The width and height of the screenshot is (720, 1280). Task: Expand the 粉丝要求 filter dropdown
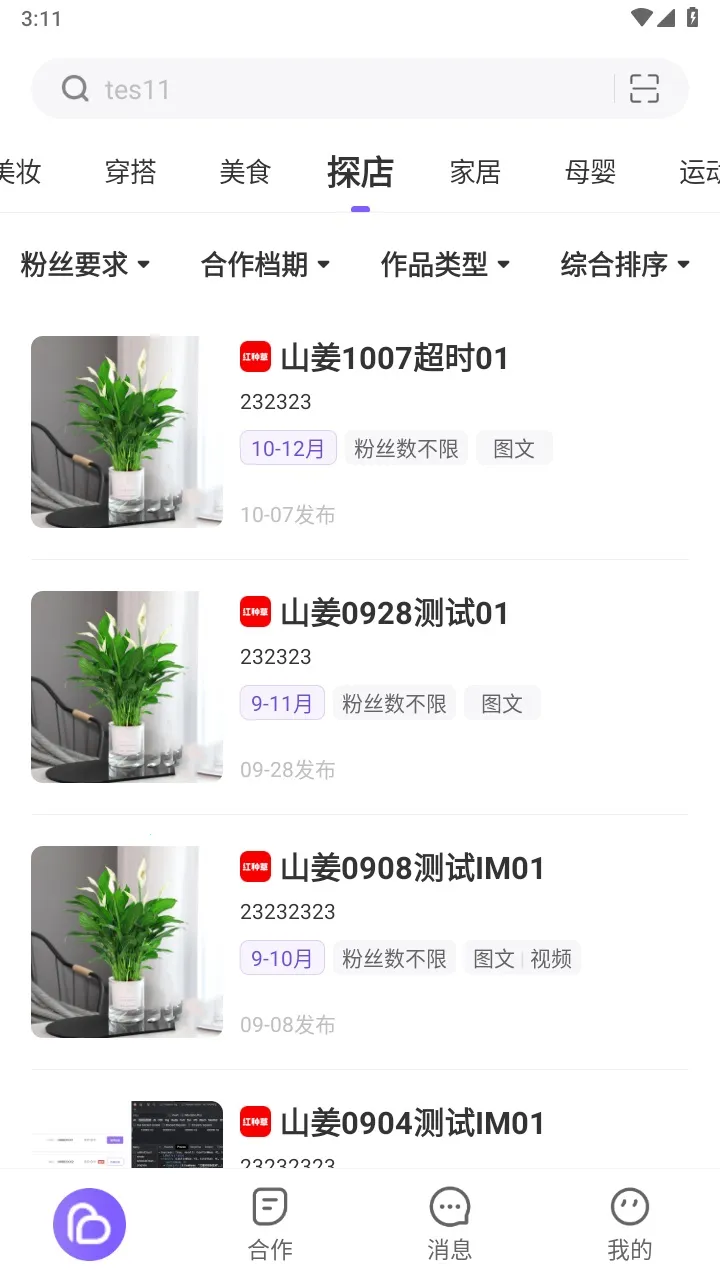click(86, 264)
